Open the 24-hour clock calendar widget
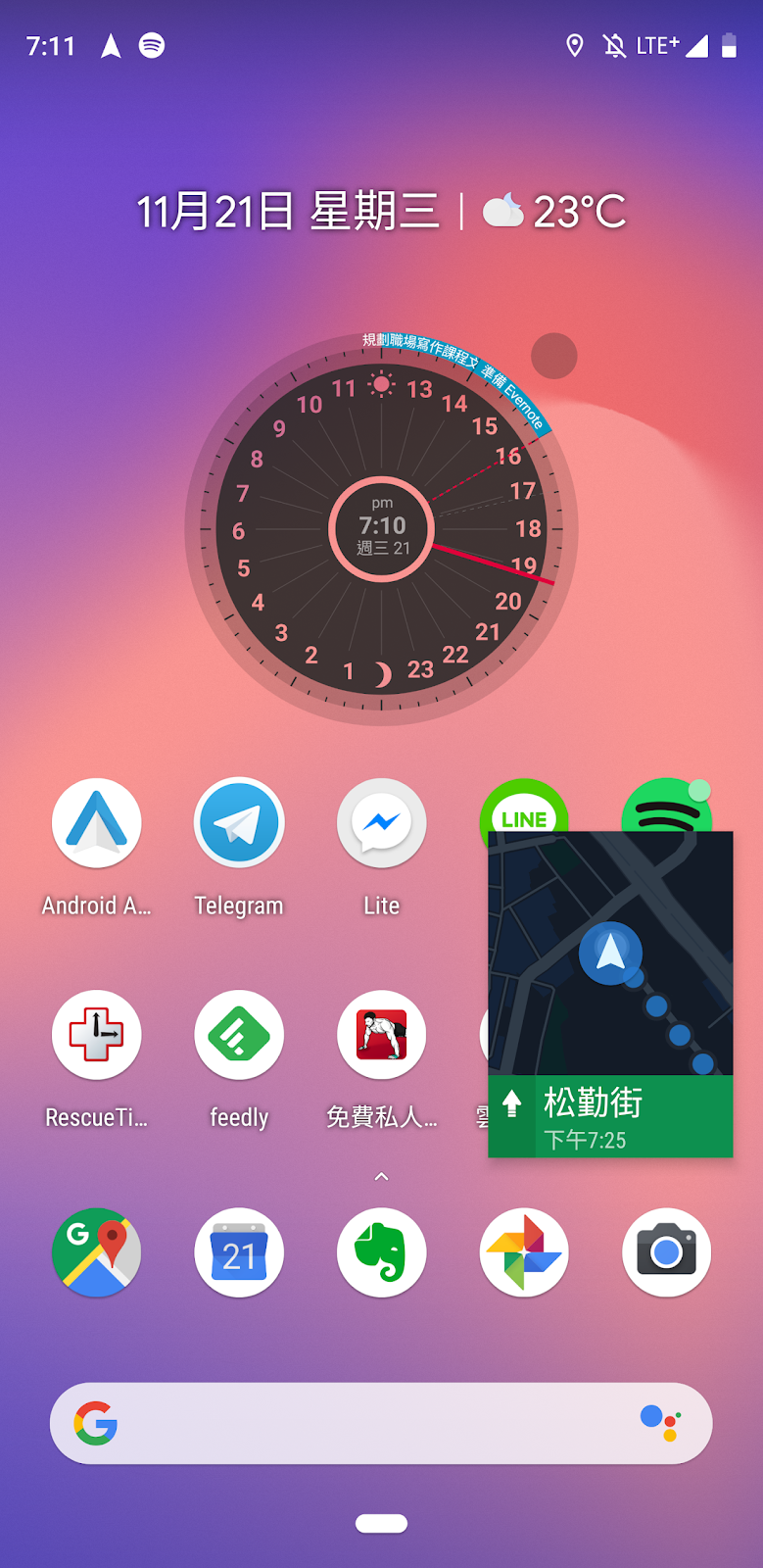The height and width of the screenshot is (1568, 763). [382, 529]
